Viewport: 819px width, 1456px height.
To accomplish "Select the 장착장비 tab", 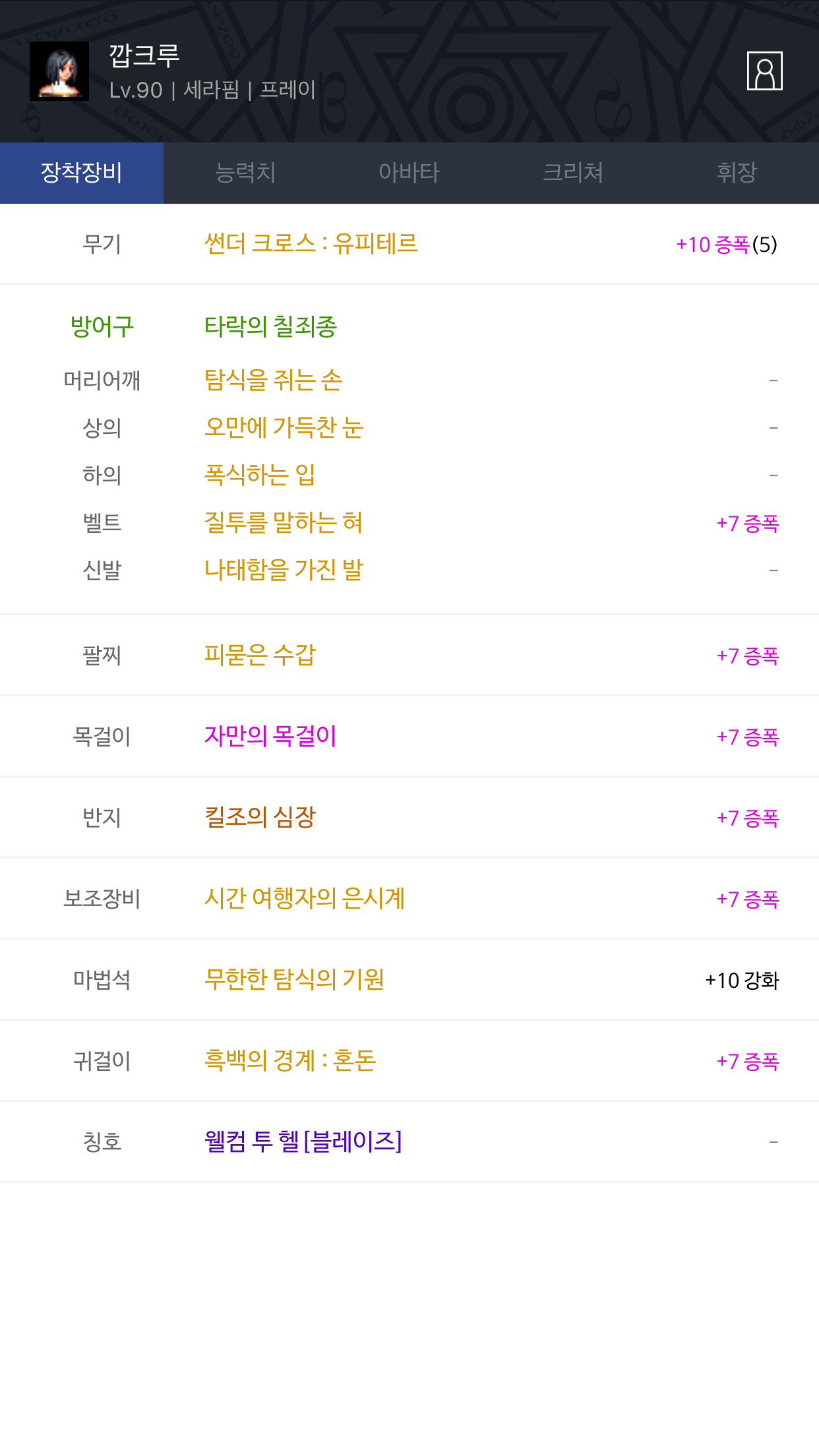I will click(x=82, y=173).
